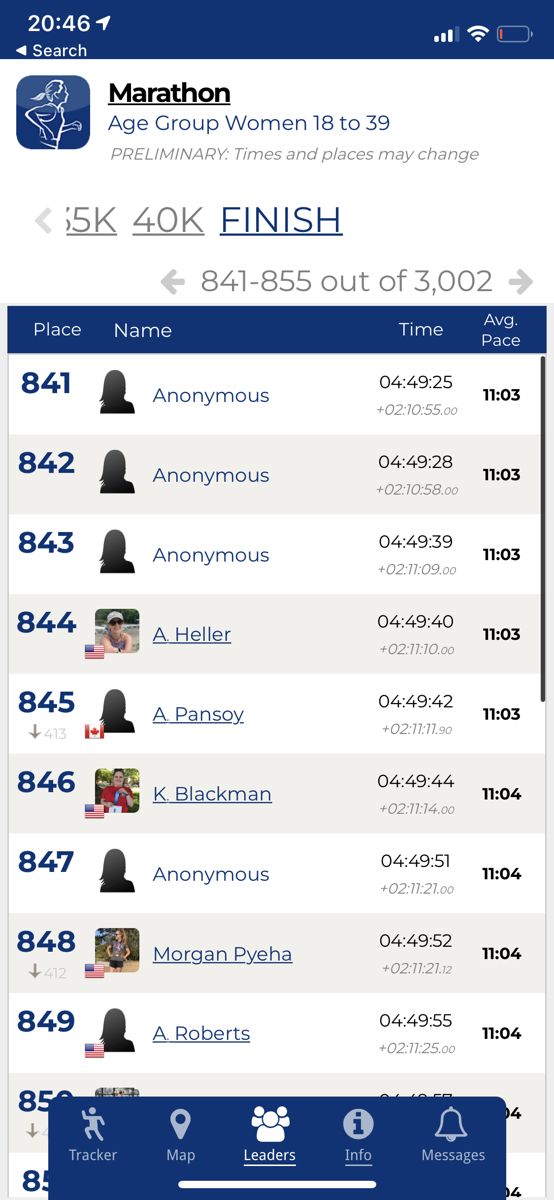The image size is (554, 1200).
Task: Open Morgan Pyeha's runner profile
Action: click(222, 954)
